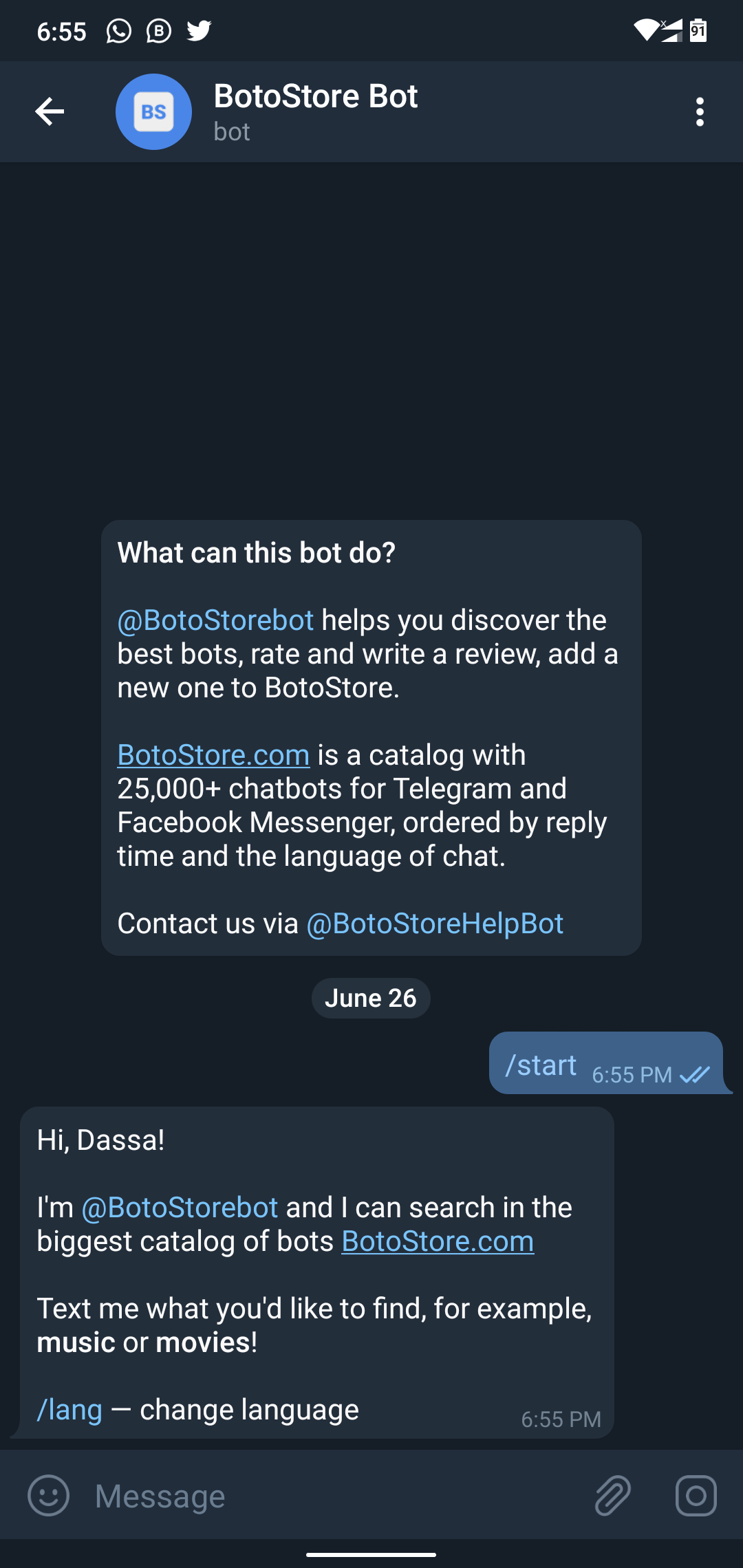The width and height of the screenshot is (743, 1568).
Task: Open the camera icon to record
Action: click(696, 1495)
